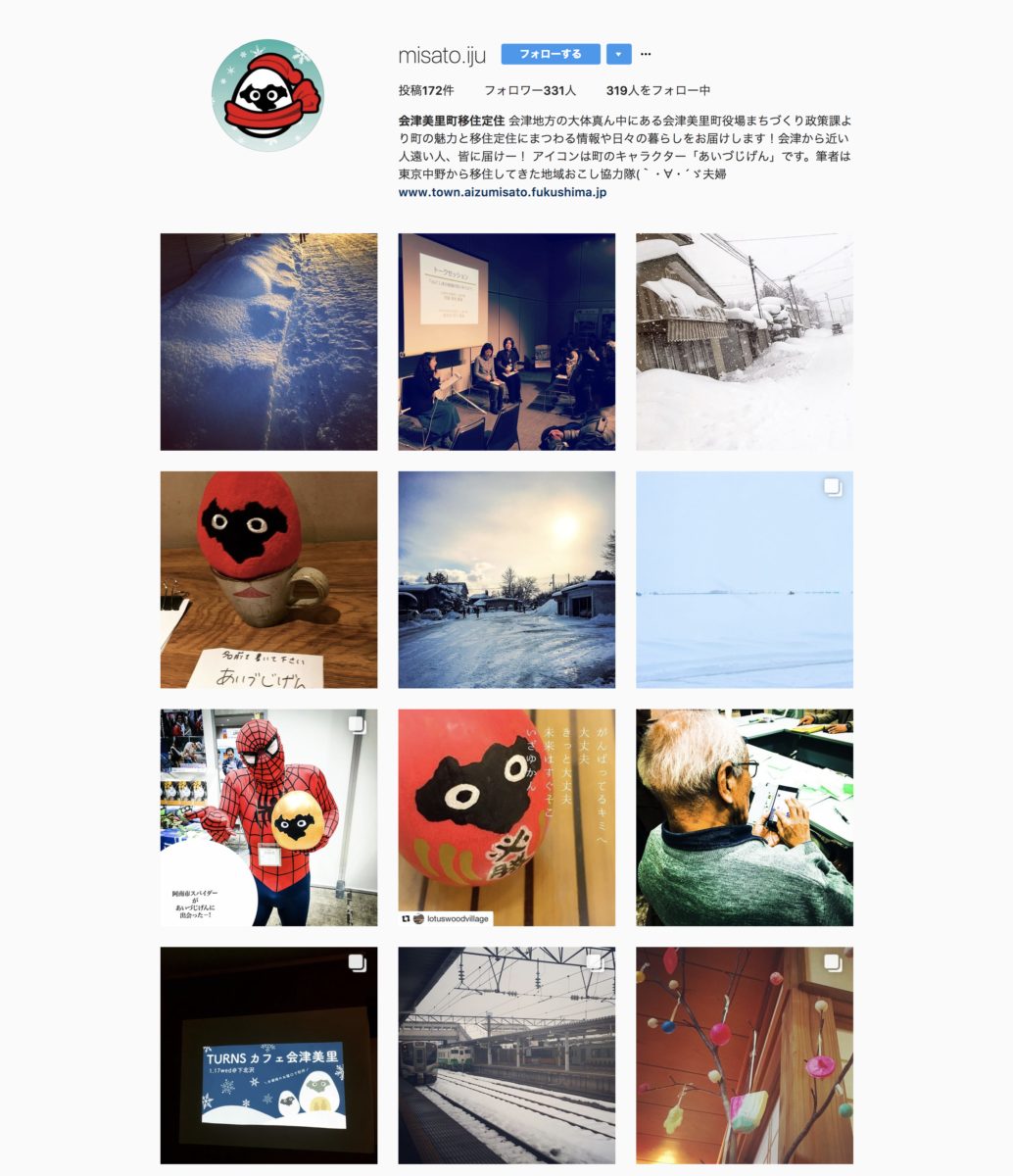
Task: Open the www.town.aizumisato.fukushima.jp link
Action: [x=502, y=192]
